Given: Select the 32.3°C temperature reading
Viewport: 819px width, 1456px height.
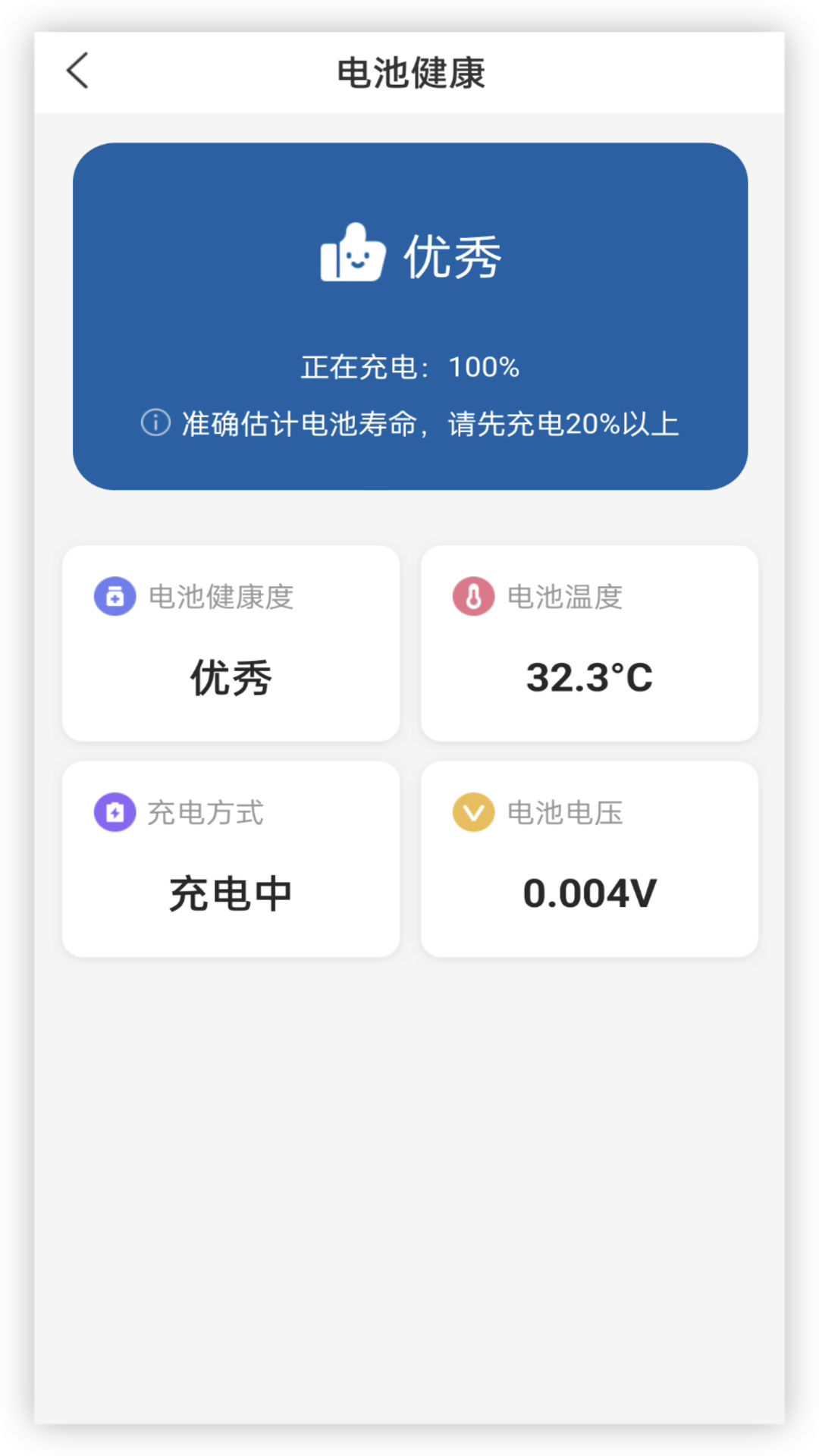Looking at the screenshot, I should [589, 679].
